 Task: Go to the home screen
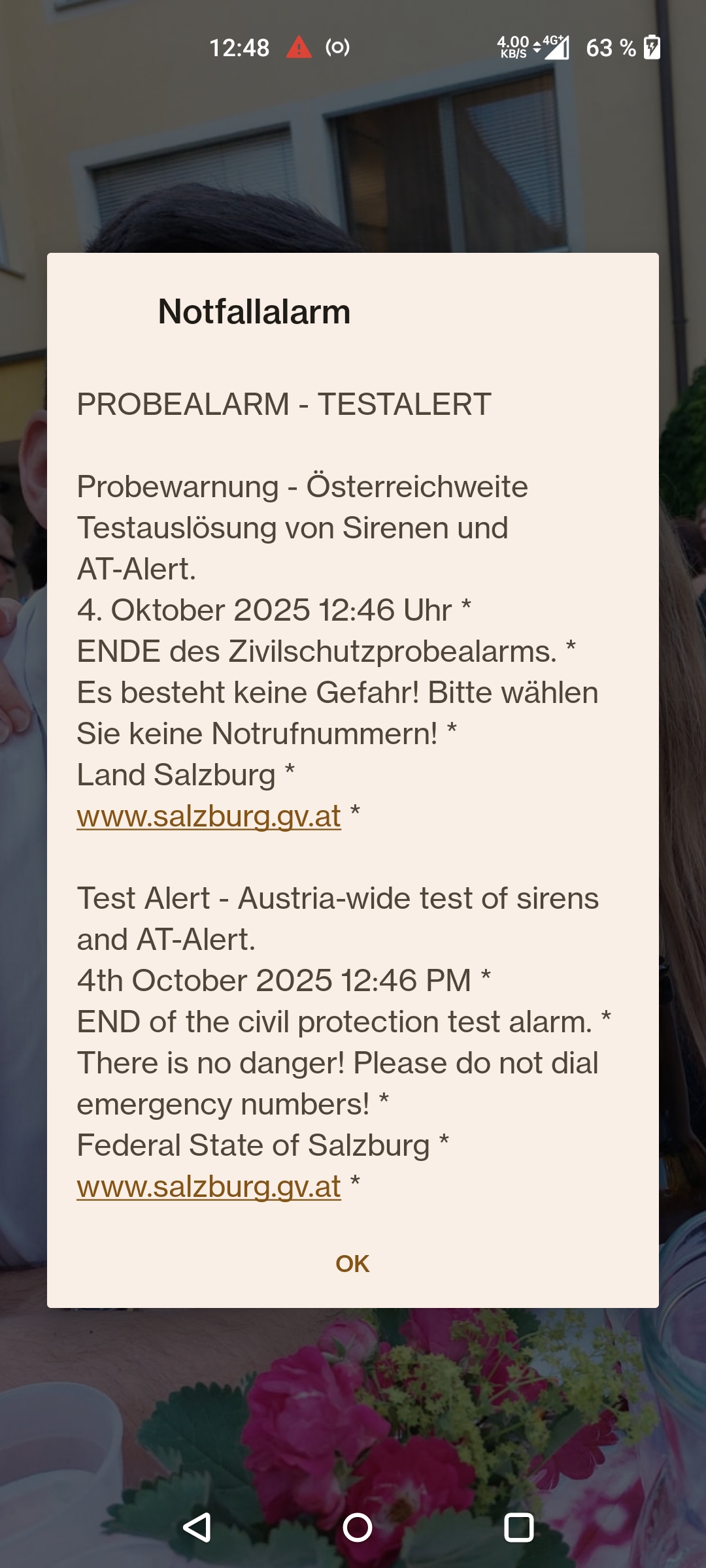[357, 1527]
